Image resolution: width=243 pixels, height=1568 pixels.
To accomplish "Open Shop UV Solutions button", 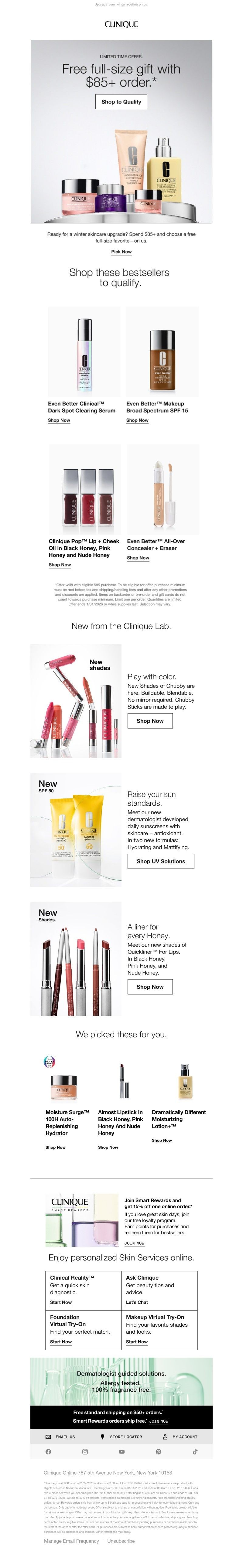I will pyautogui.click(x=160, y=861).
